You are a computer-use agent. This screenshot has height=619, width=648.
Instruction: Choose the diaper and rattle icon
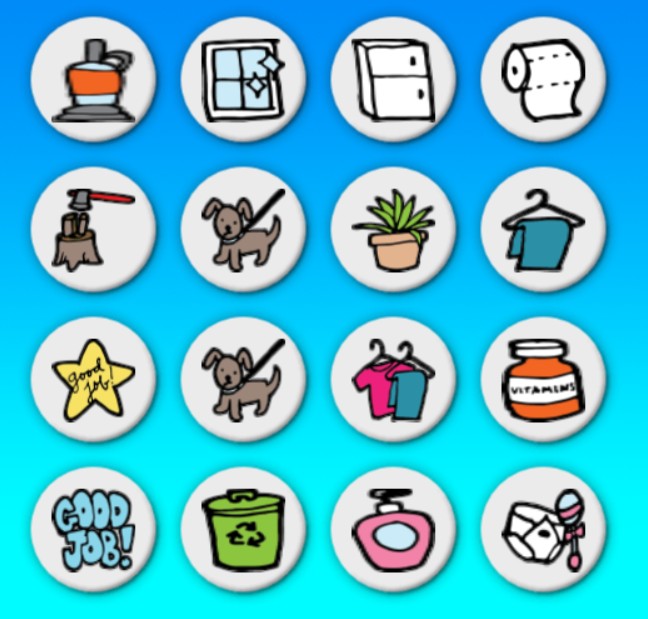543,529
